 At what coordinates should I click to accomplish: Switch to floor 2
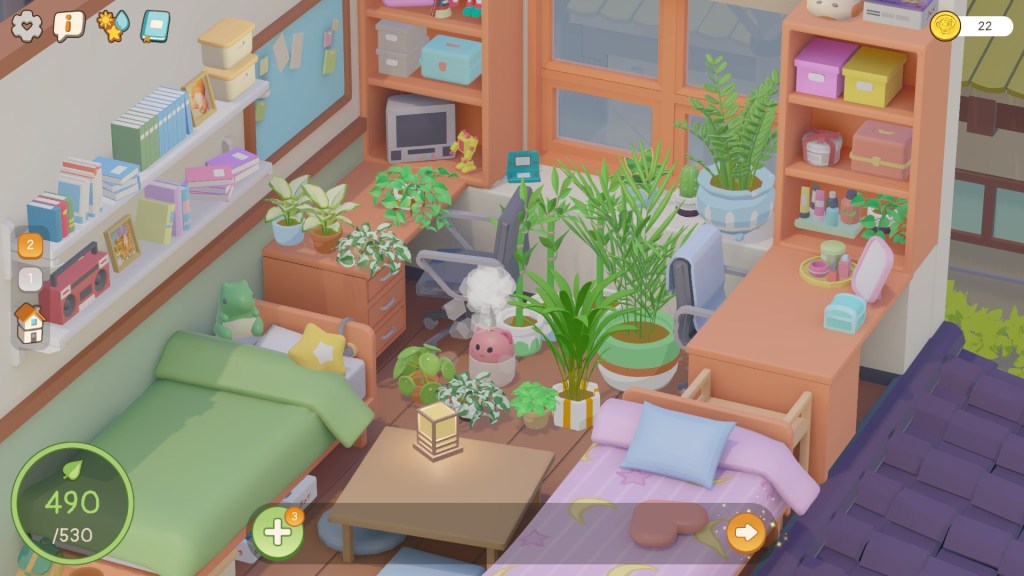point(30,245)
